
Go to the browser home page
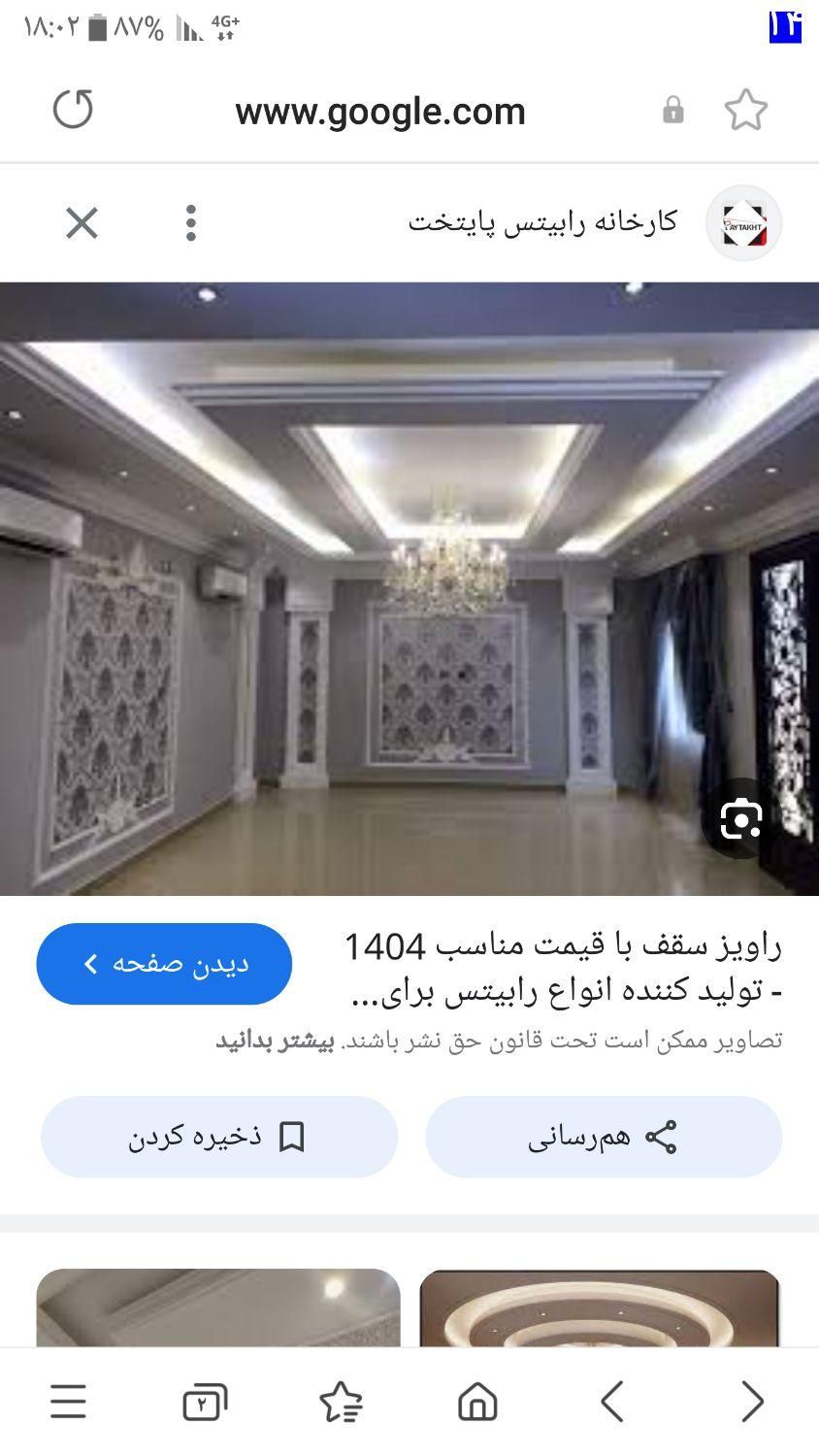click(x=477, y=1402)
